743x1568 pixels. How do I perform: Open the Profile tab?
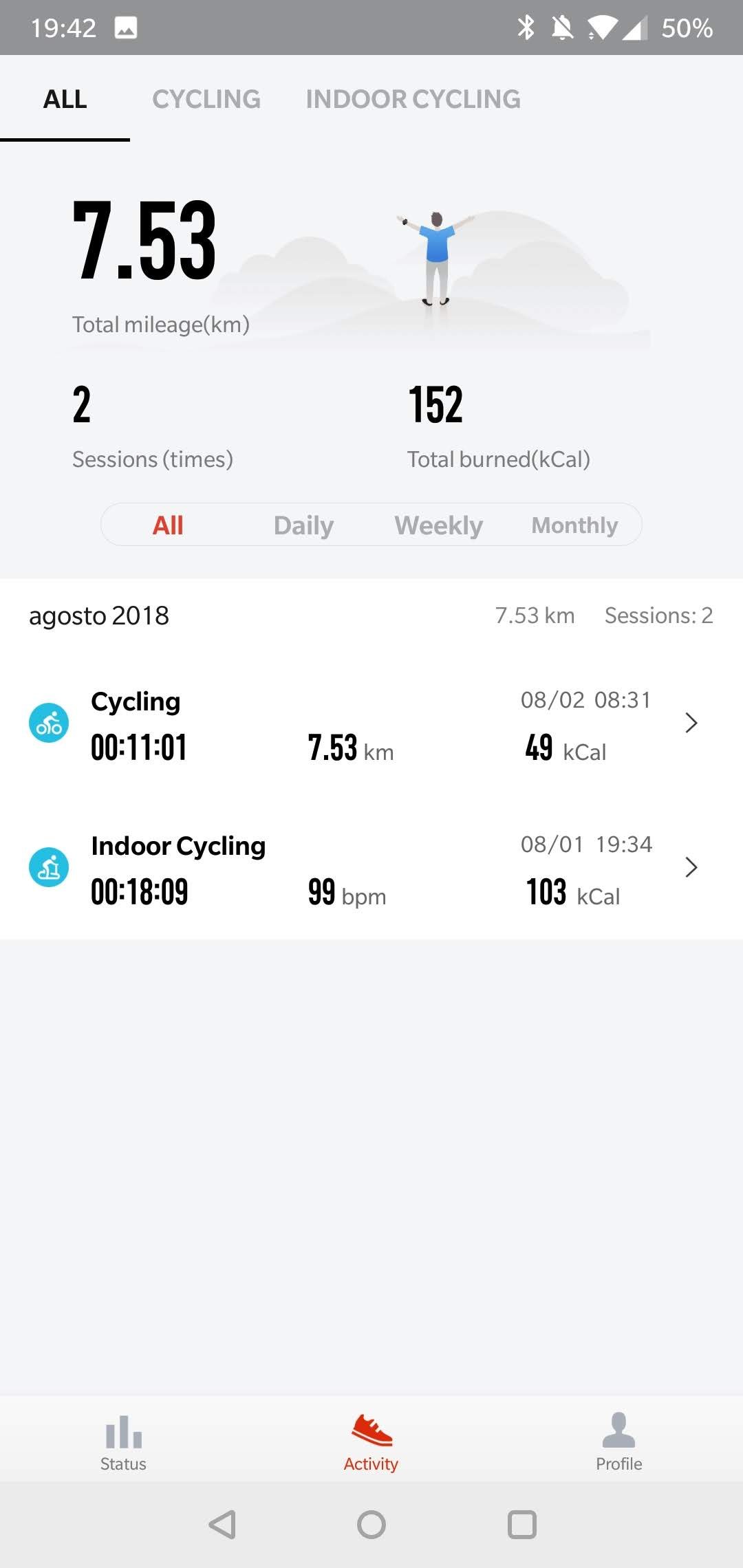618,1443
